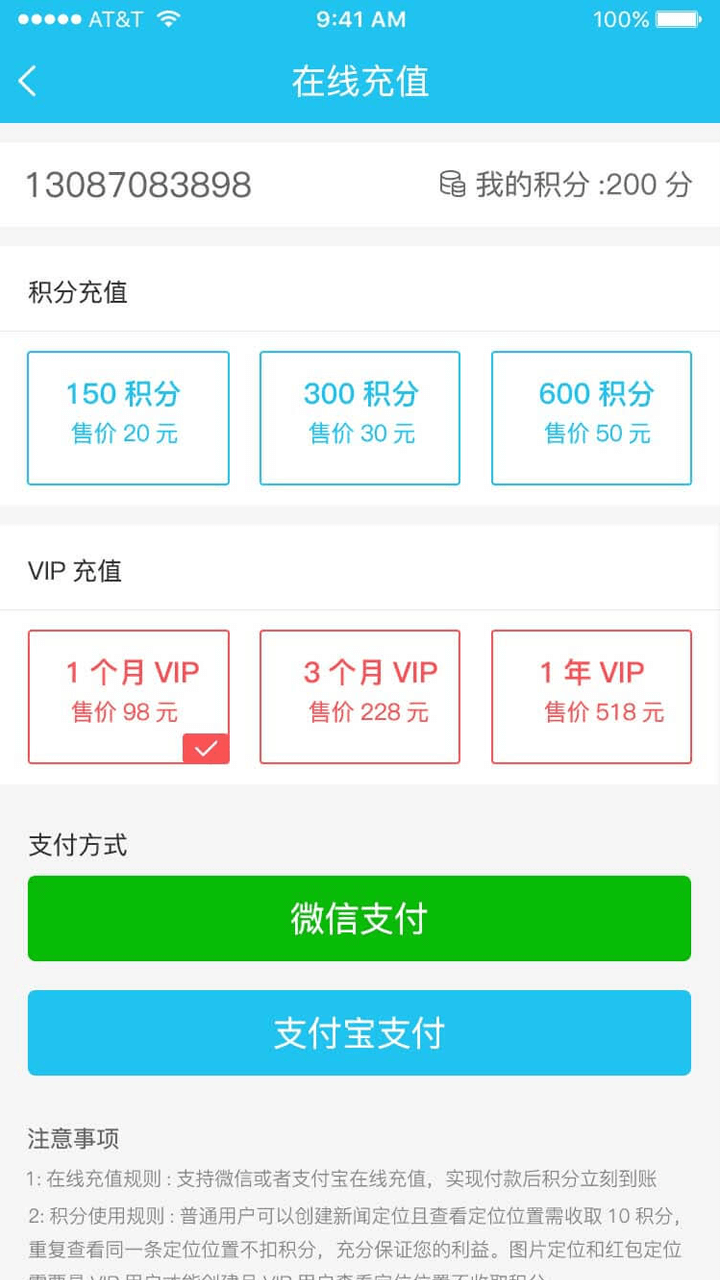Screen dimensions: 720x1280
Task: Select the 150 积分 recharge option
Action: (x=128, y=417)
